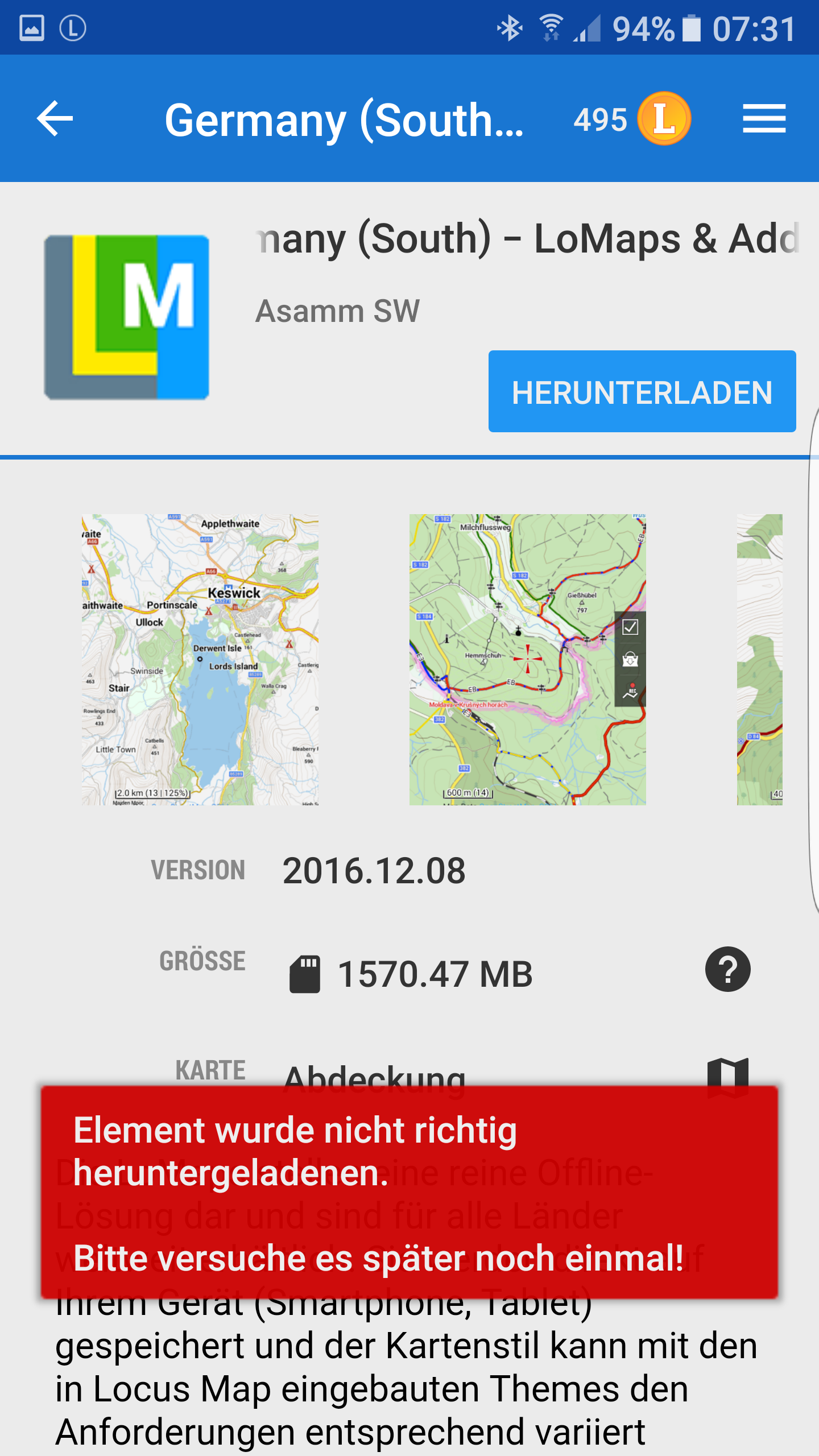The width and height of the screenshot is (819, 1456).
Task: Open the hamburger menu
Action: click(x=764, y=118)
